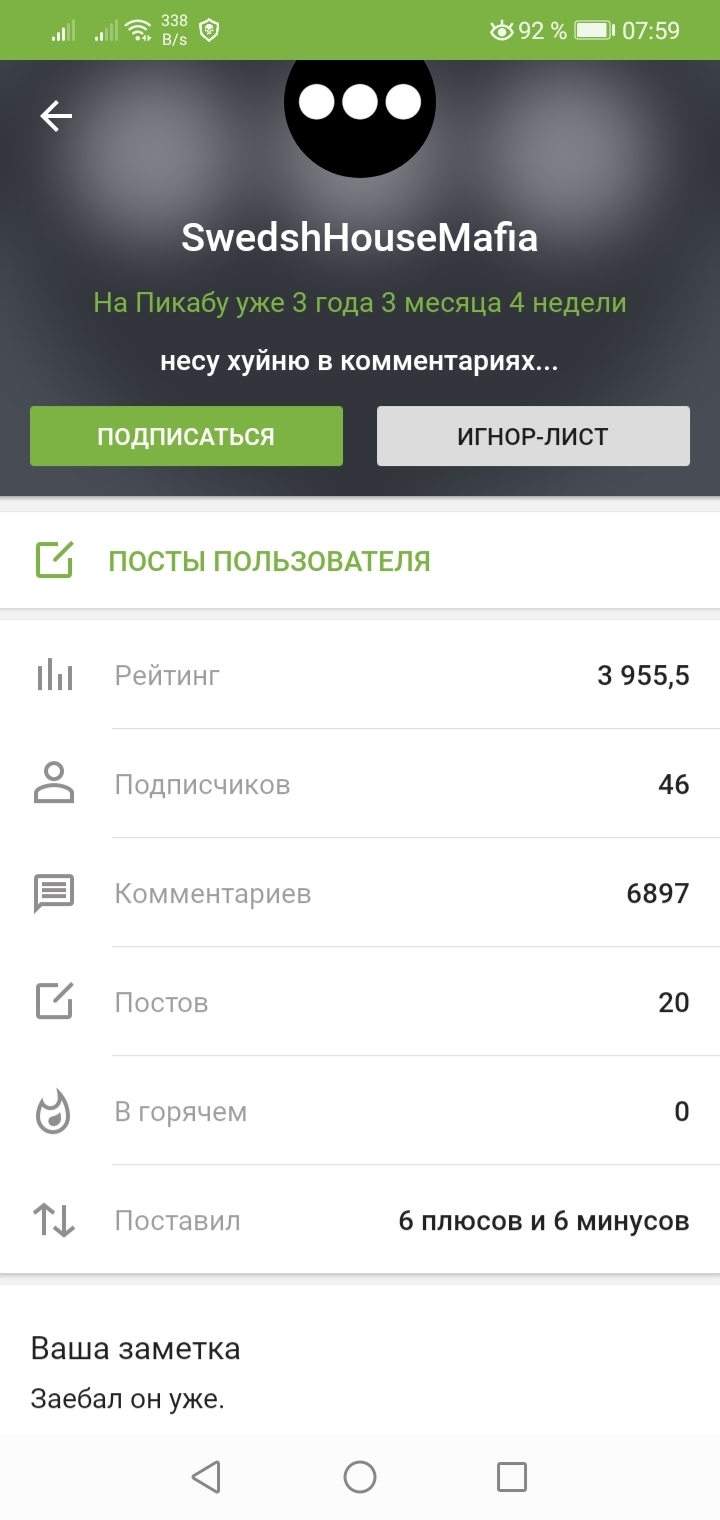Go back using the top arrow
The height and width of the screenshot is (1520, 720).
point(56,117)
